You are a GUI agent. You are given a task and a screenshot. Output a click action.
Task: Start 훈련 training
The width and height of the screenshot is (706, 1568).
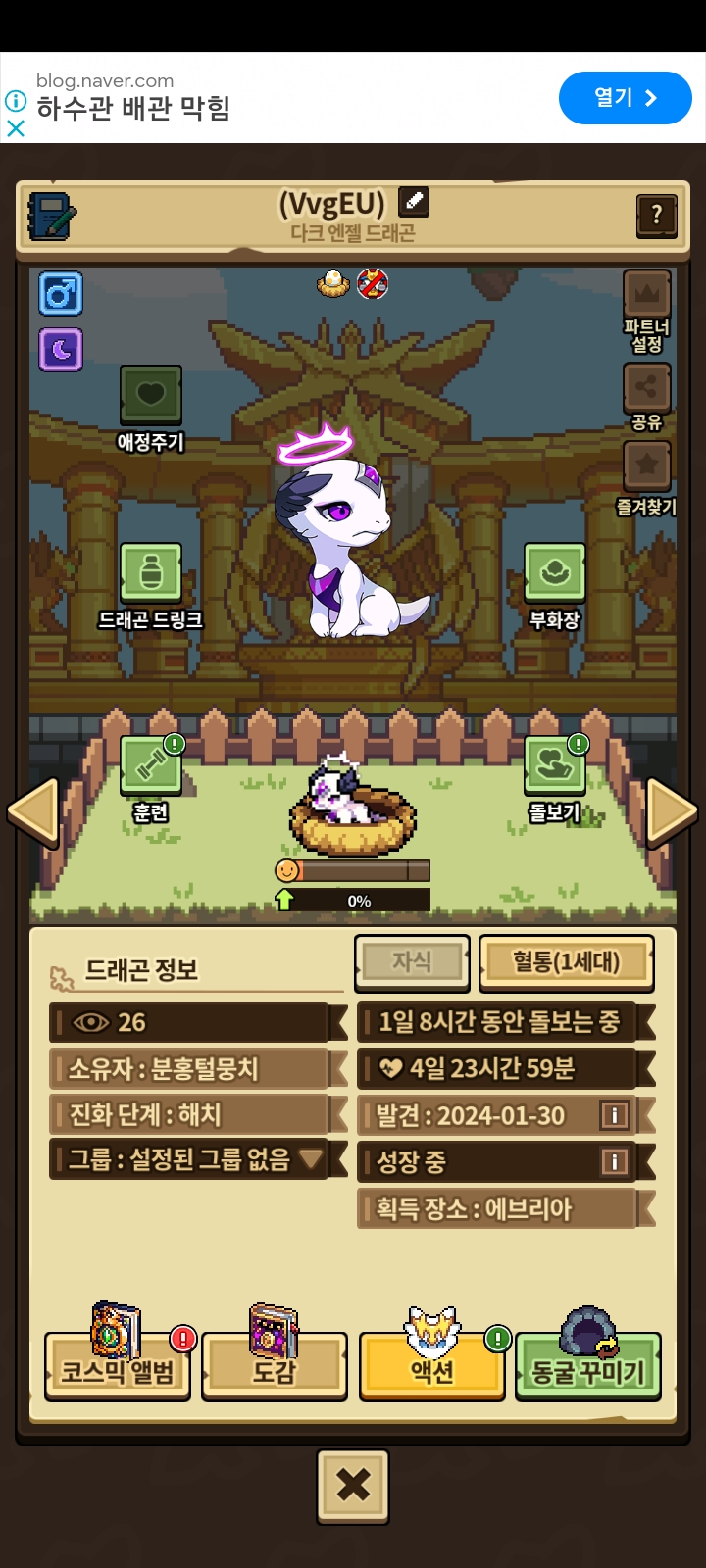coord(150,766)
